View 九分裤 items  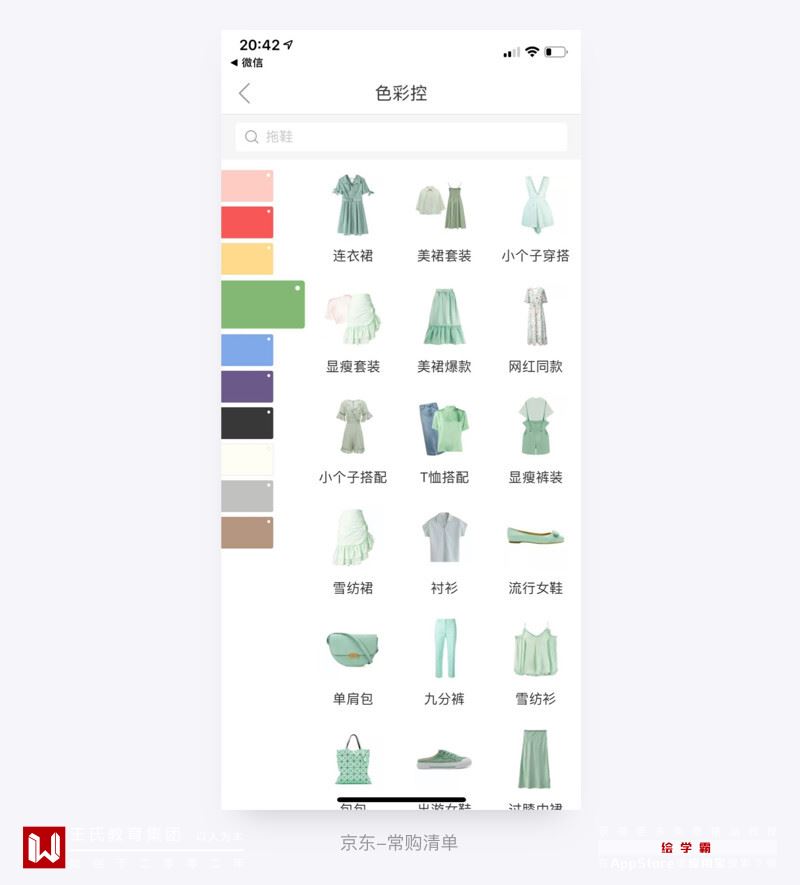coord(444,661)
